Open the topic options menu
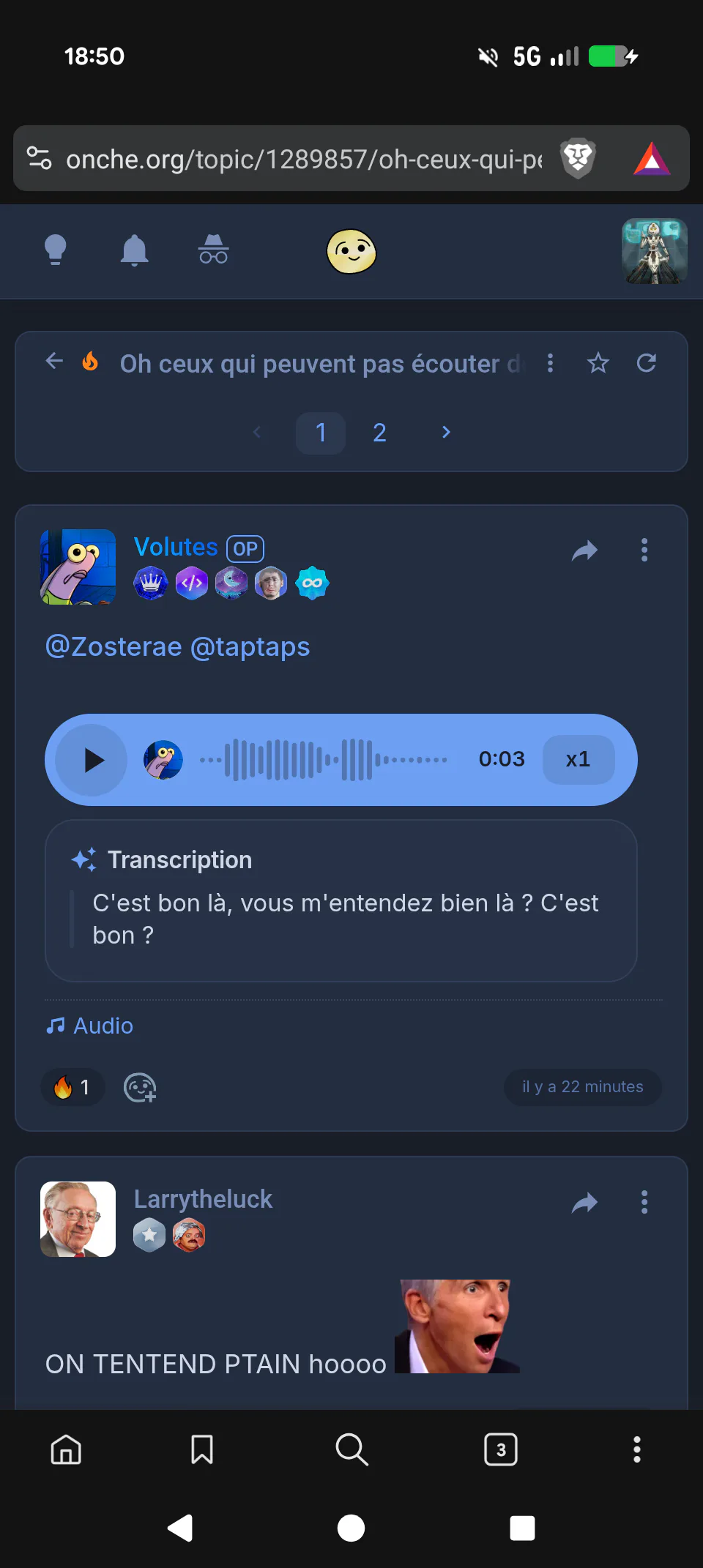This screenshot has width=703, height=1568. [x=550, y=363]
